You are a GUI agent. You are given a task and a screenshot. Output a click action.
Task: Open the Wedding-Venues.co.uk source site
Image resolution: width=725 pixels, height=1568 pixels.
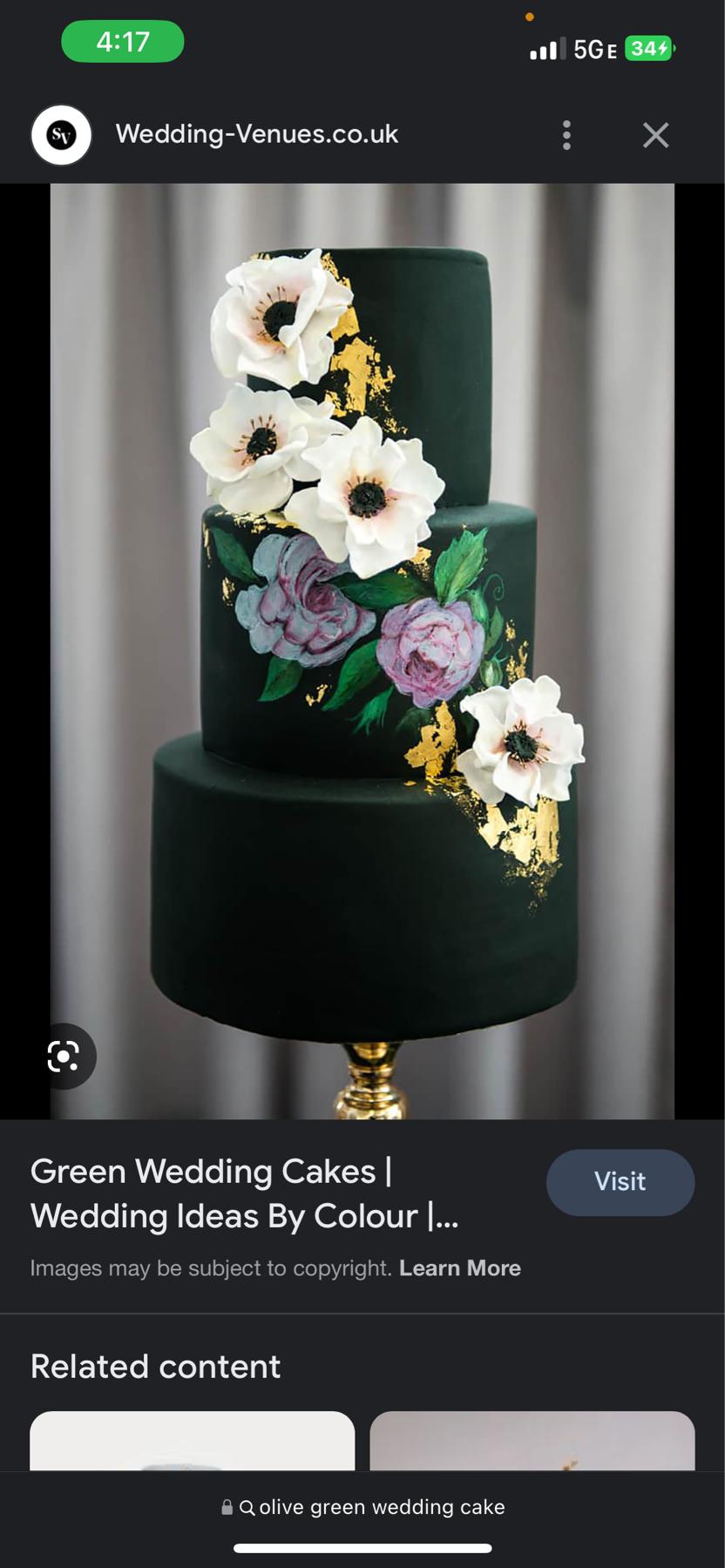[x=256, y=134]
